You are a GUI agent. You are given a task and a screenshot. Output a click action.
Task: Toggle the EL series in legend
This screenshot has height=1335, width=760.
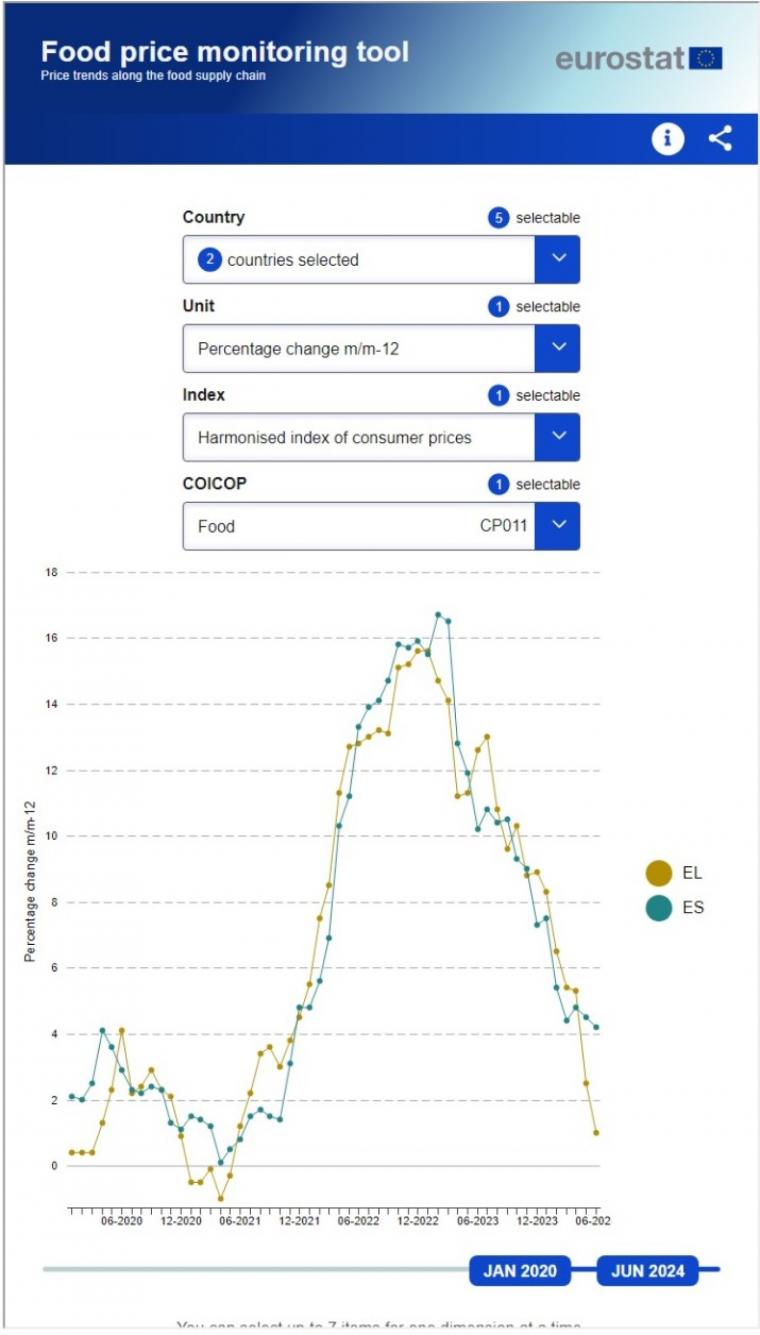click(x=675, y=873)
